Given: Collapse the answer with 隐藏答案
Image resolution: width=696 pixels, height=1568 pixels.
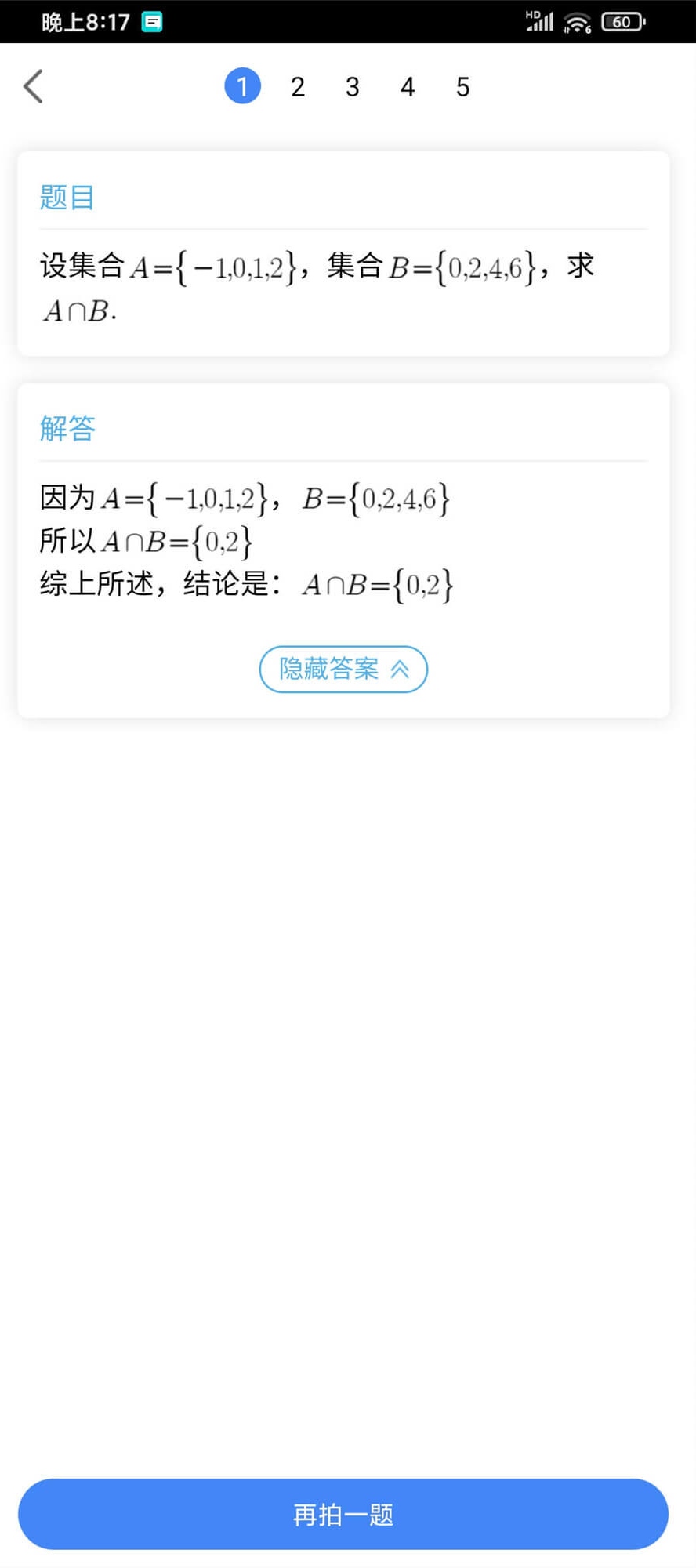Looking at the screenshot, I should (x=343, y=669).
